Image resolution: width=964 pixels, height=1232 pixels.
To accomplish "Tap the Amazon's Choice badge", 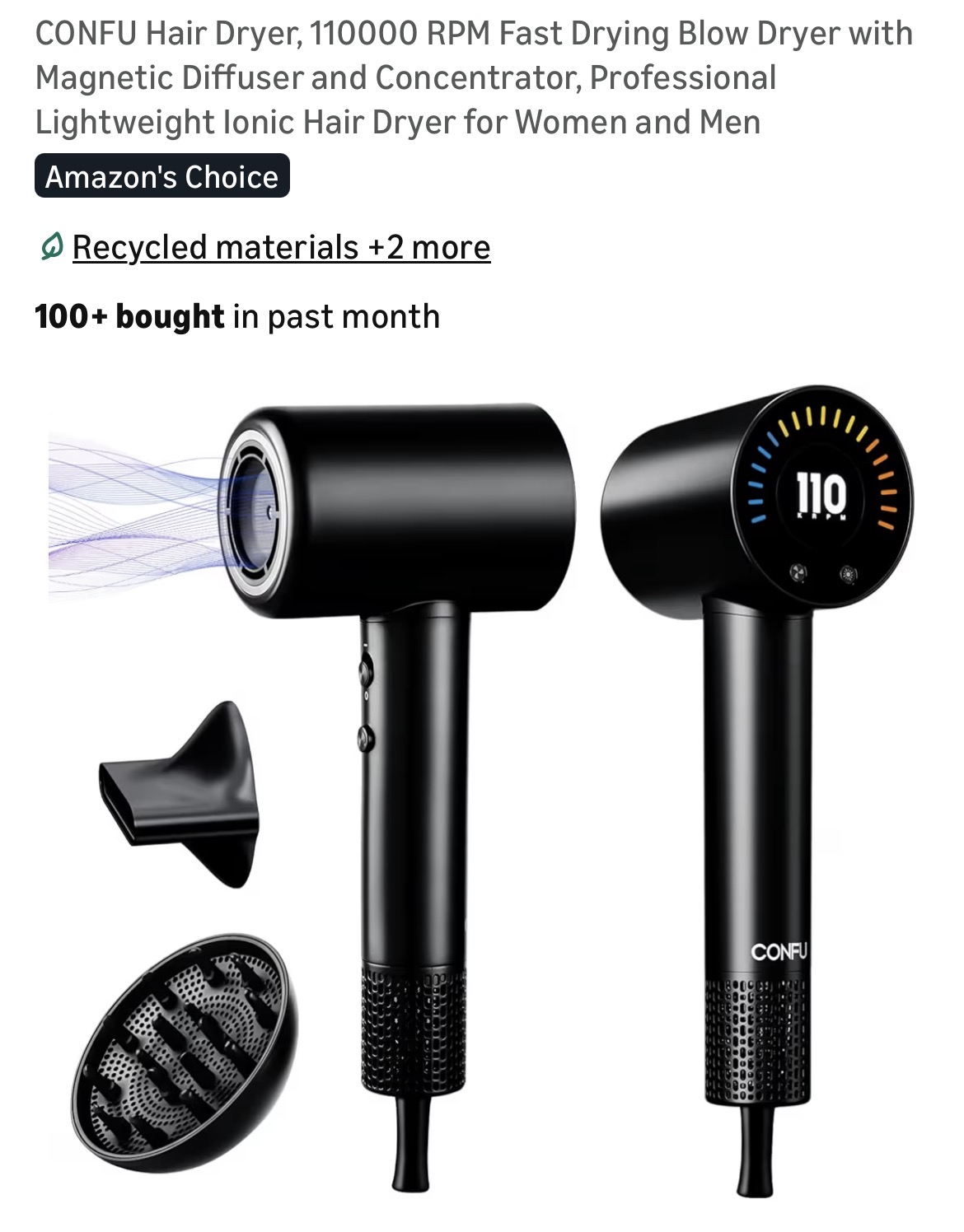I will (x=162, y=177).
